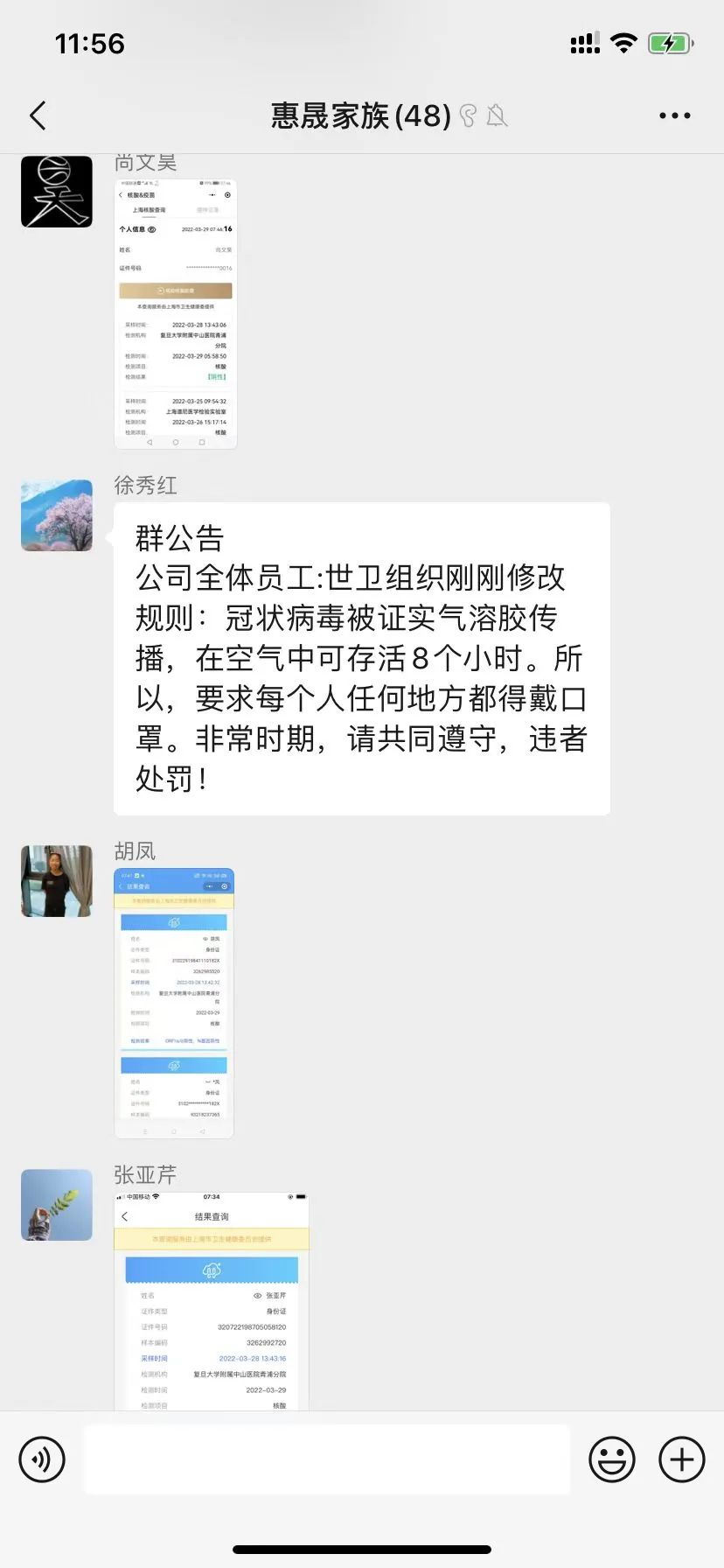Open the group chat options menu
This screenshot has height=1568, width=724.
[x=674, y=115]
